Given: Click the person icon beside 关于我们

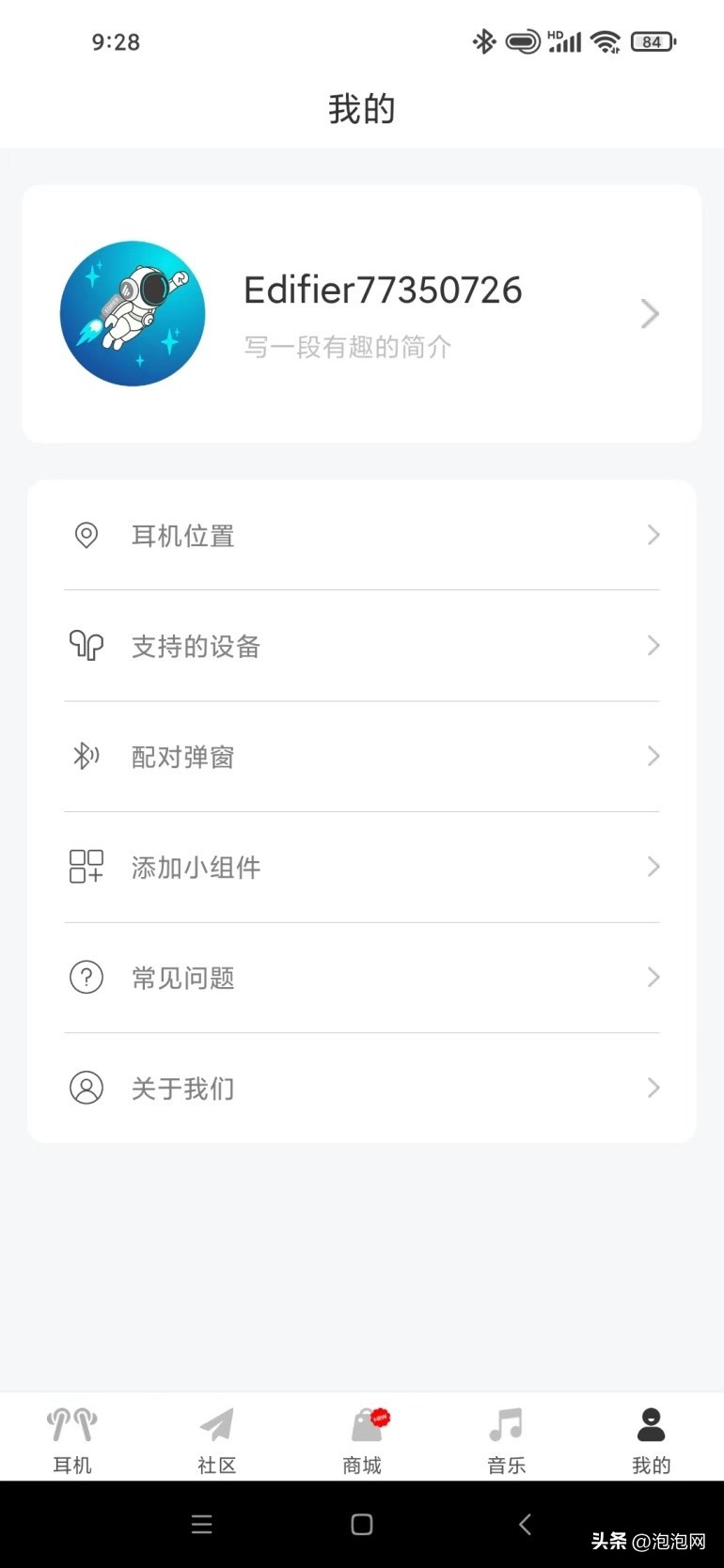Looking at the screenshot, I should [x=87, y=1088].
